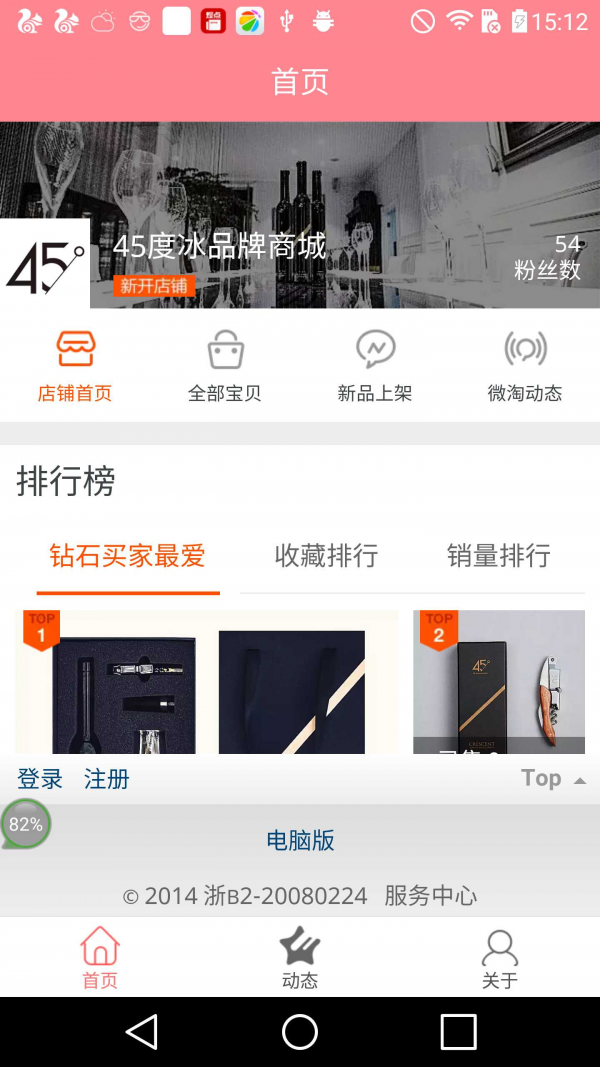Jump back to Top of page
The height and width of the screenshot is (1067, 600).
552,779
